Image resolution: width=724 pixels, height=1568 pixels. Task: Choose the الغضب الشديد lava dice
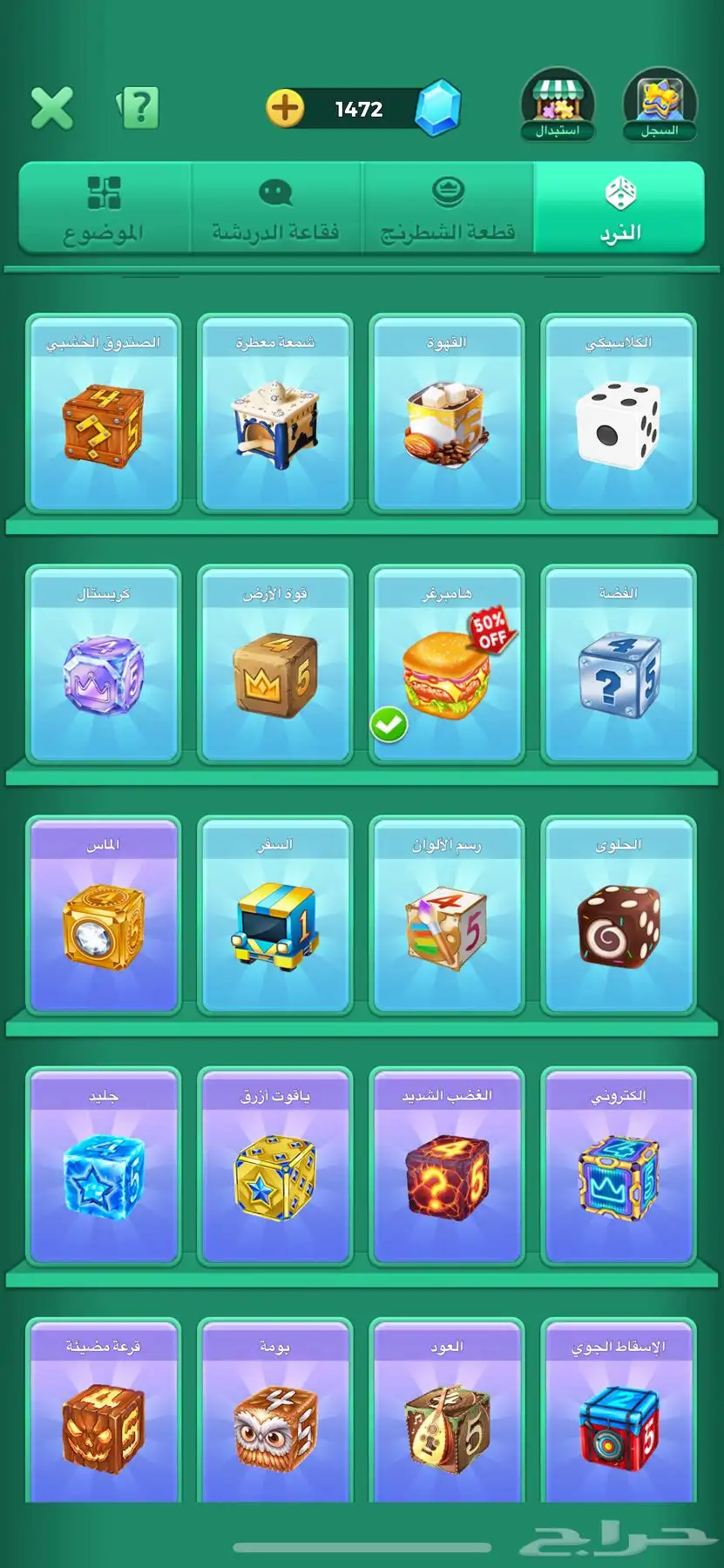446,1166
